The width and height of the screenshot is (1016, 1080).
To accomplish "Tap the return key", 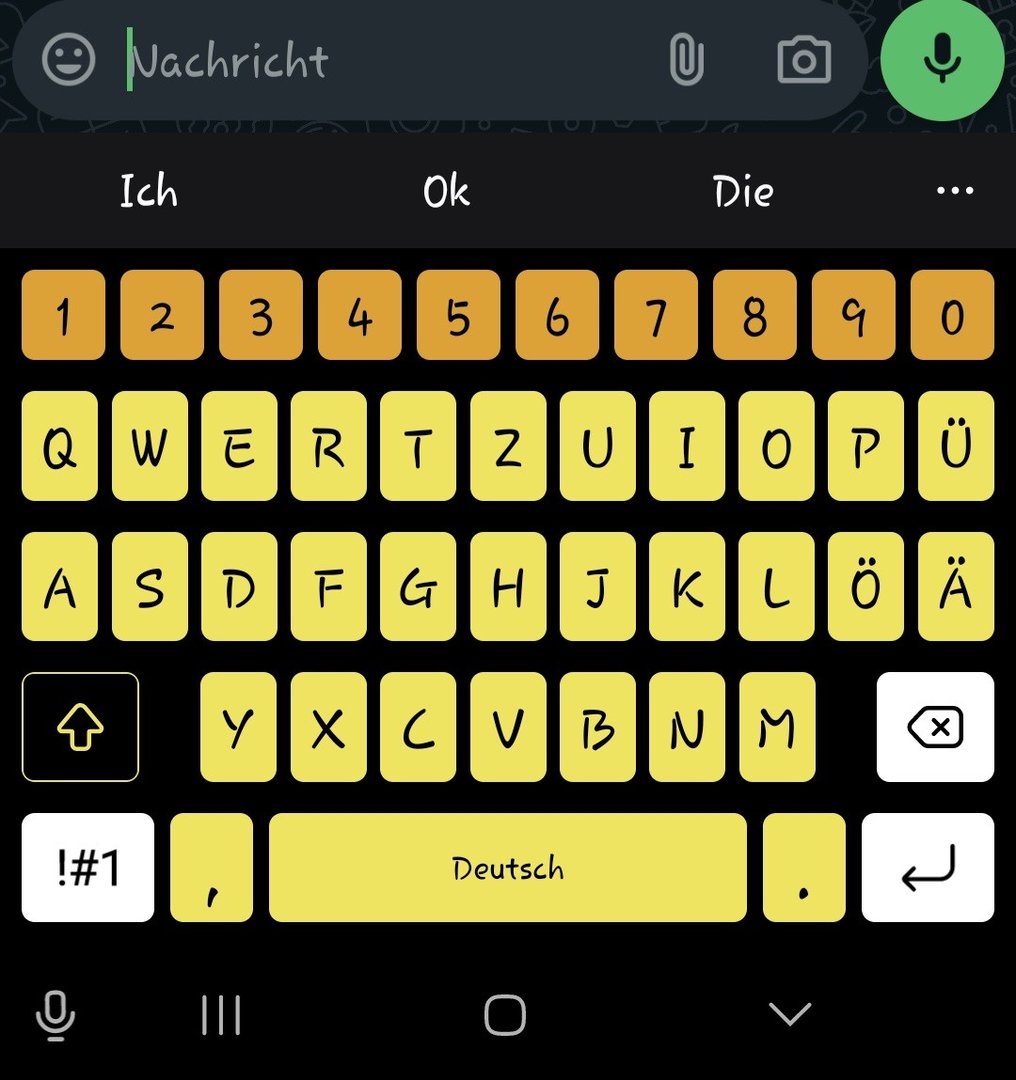I will pos(928,867).
